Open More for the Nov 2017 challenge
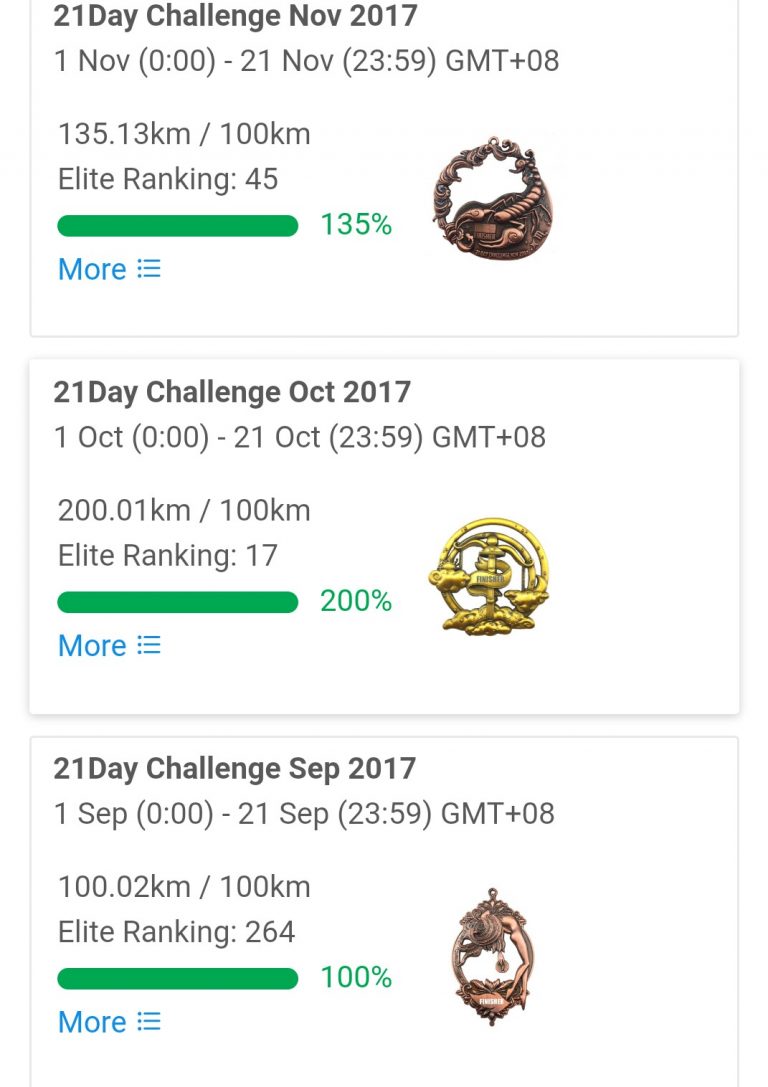Image resolution: width=768 pixels, height=1087 pixels. [108, 269]
